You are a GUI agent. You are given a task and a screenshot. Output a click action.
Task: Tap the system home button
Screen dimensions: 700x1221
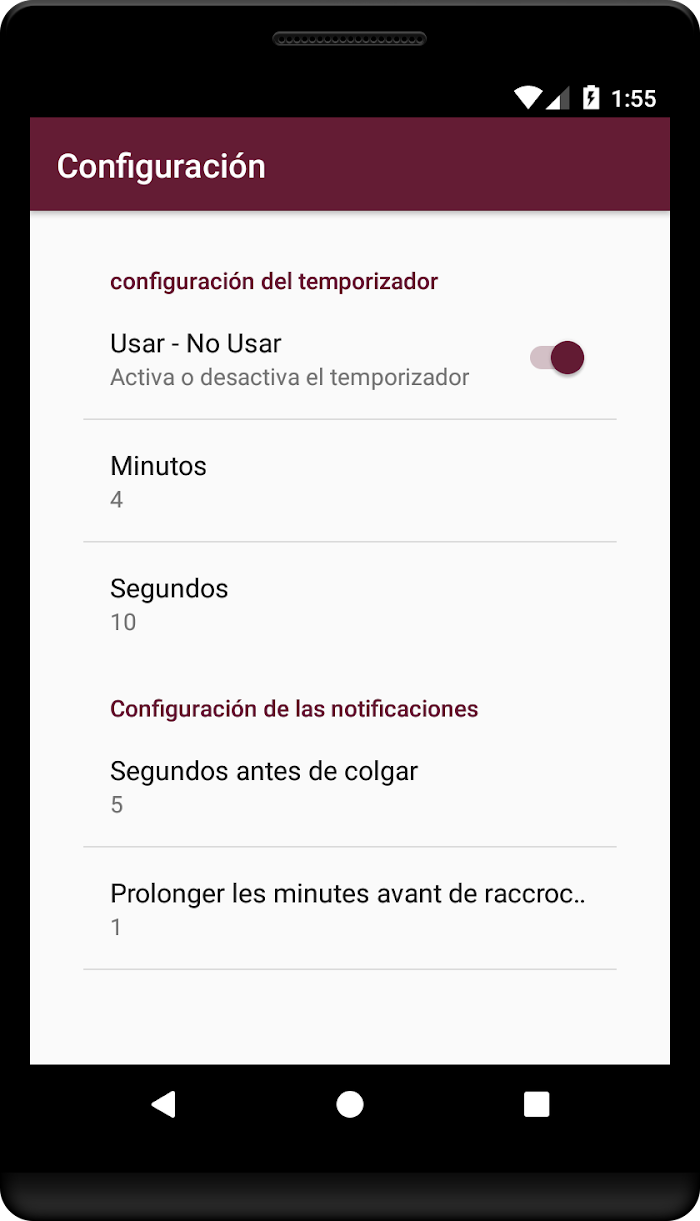(x=350, y=1104)
